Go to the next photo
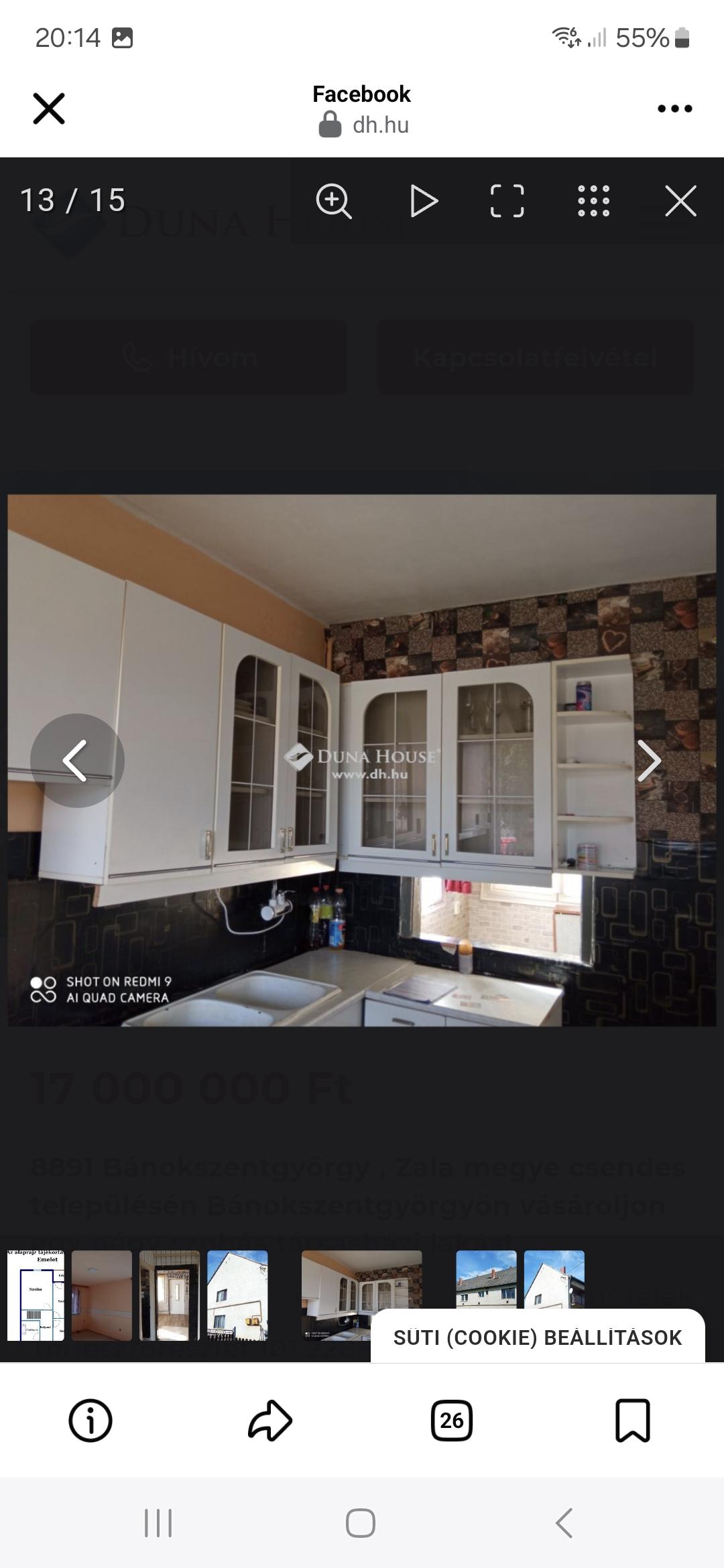724x1568 pixels. 648,761
